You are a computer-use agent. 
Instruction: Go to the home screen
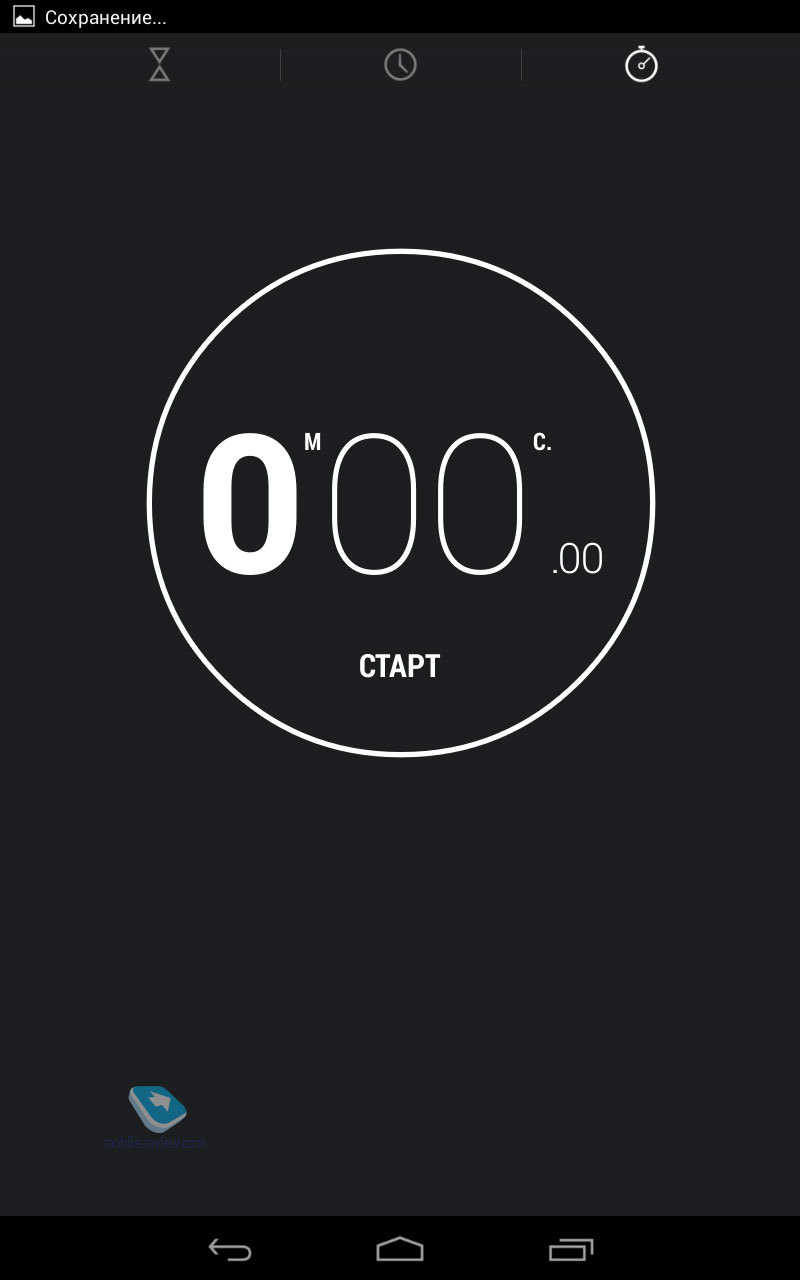[400, 1249]
